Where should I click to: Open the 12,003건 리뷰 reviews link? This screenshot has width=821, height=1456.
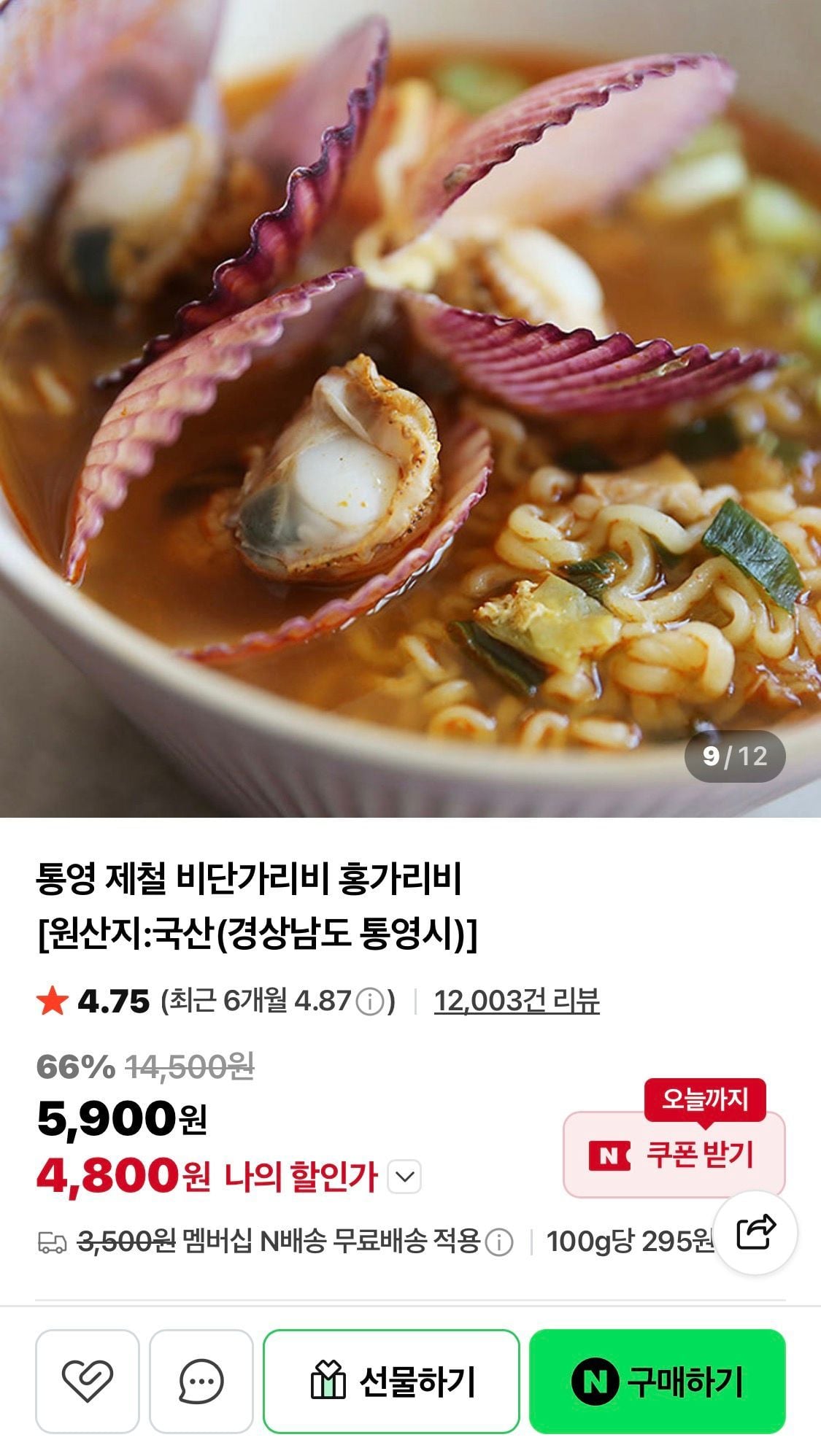(516, 1001)
